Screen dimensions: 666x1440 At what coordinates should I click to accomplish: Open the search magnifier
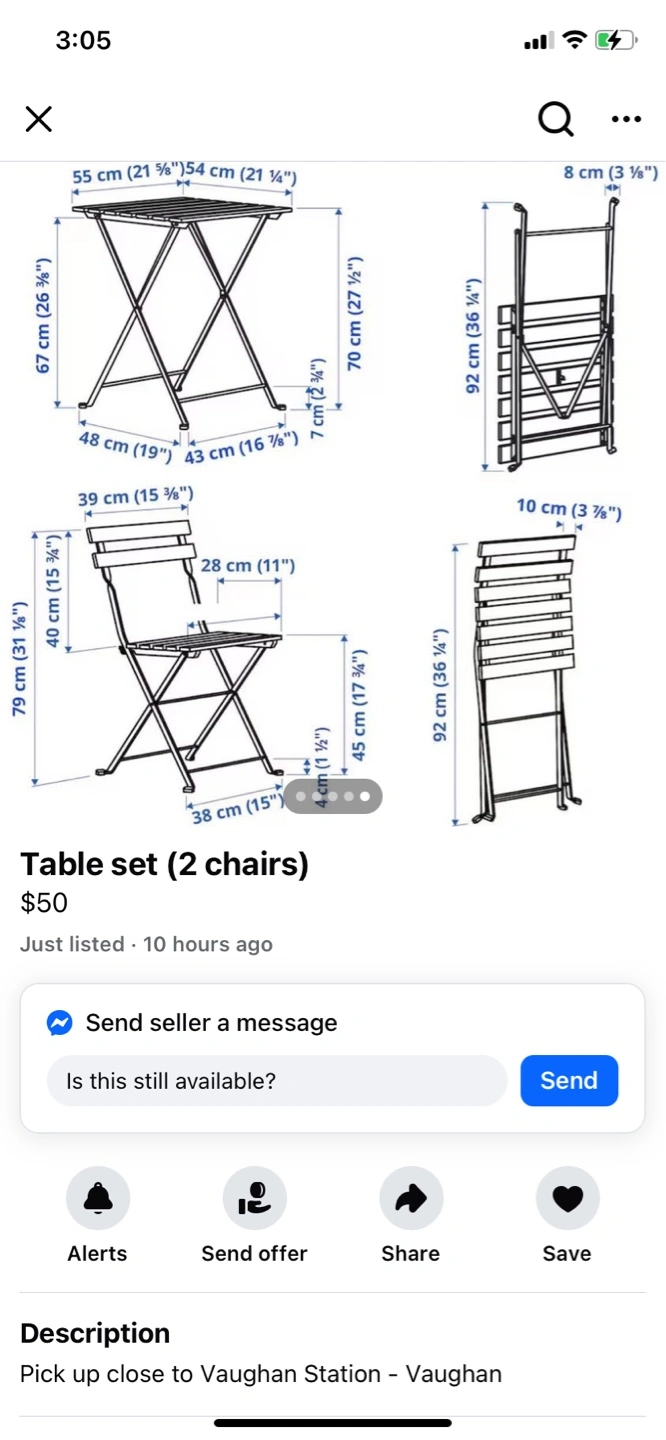tap(555, 120)
